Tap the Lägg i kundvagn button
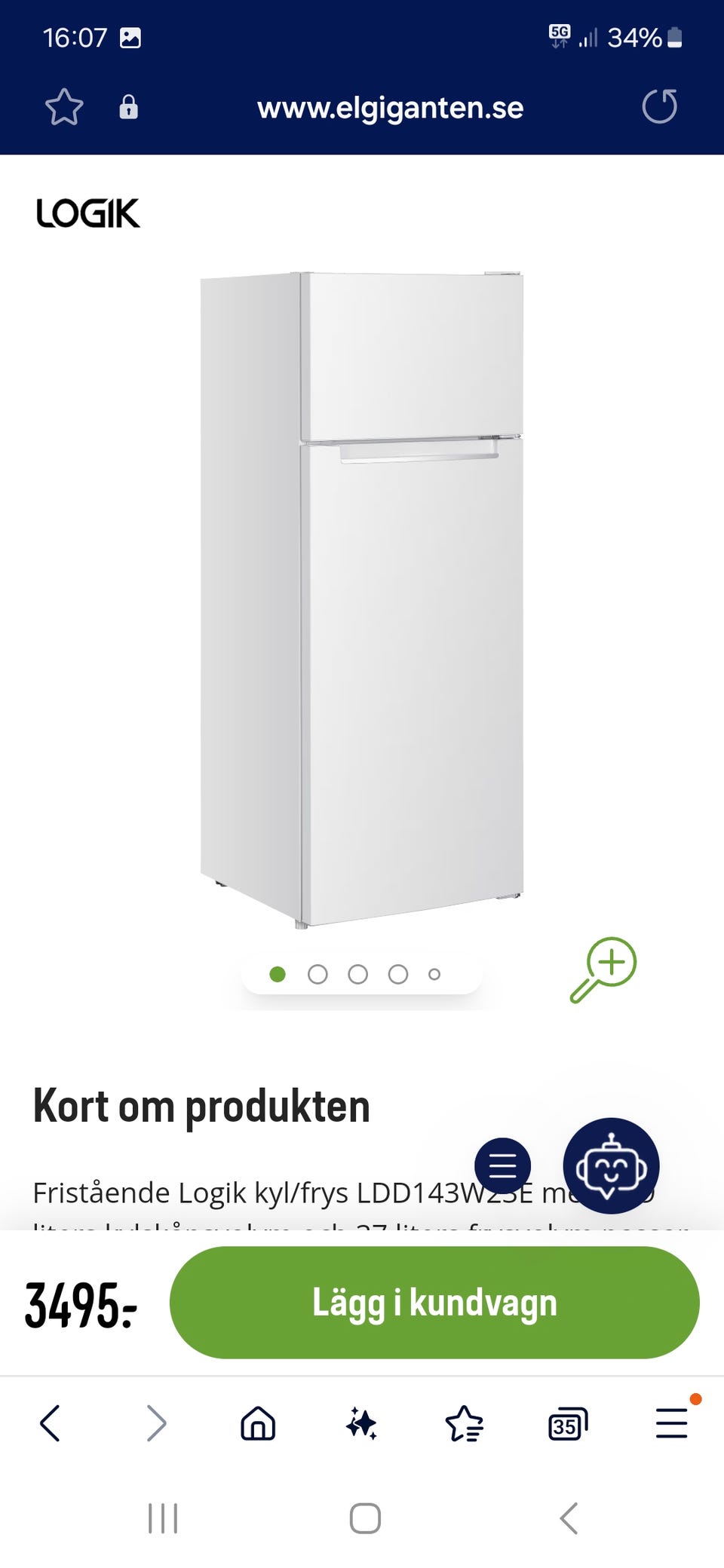The height and width of the screenshot is (1568, 724). tap(435, 1302)
